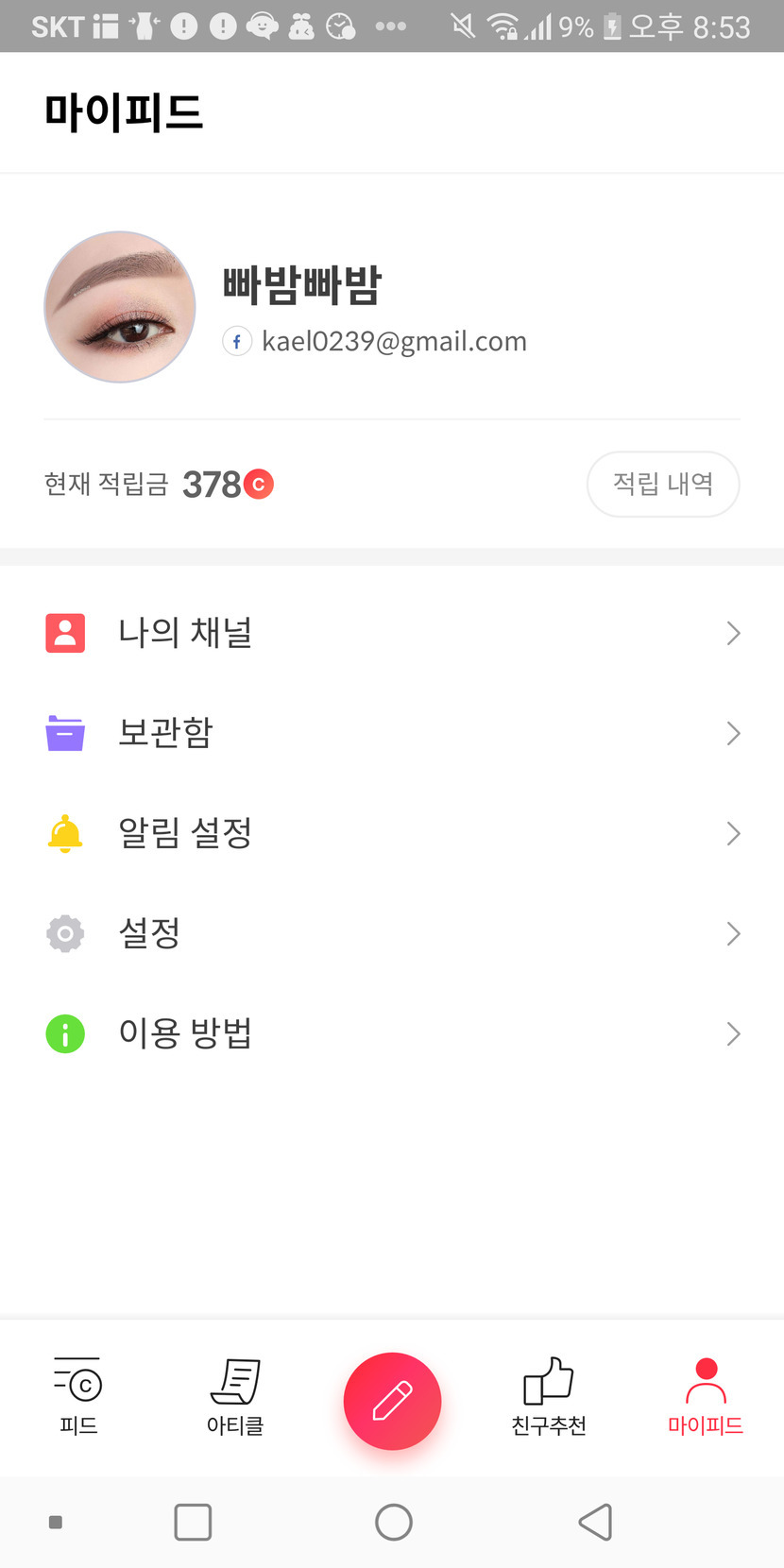Open the 적립 내역 points history
The width and height of the screenshot is (784, 1568).
tap(662, 485)
